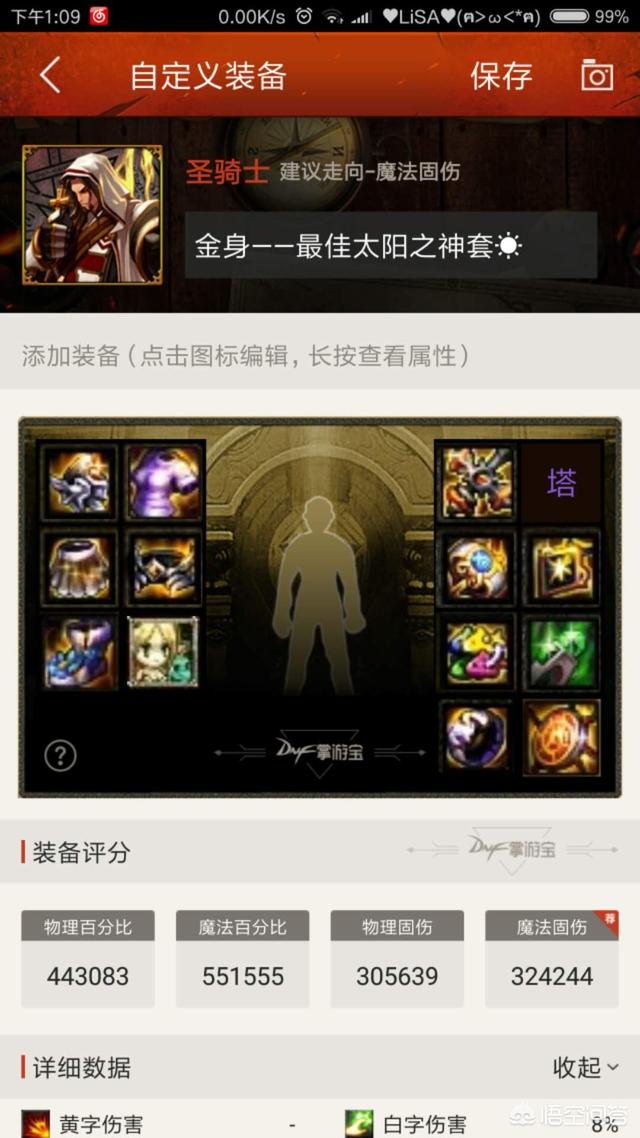Edit the silver shoulder armor slot

pos(79,482)
